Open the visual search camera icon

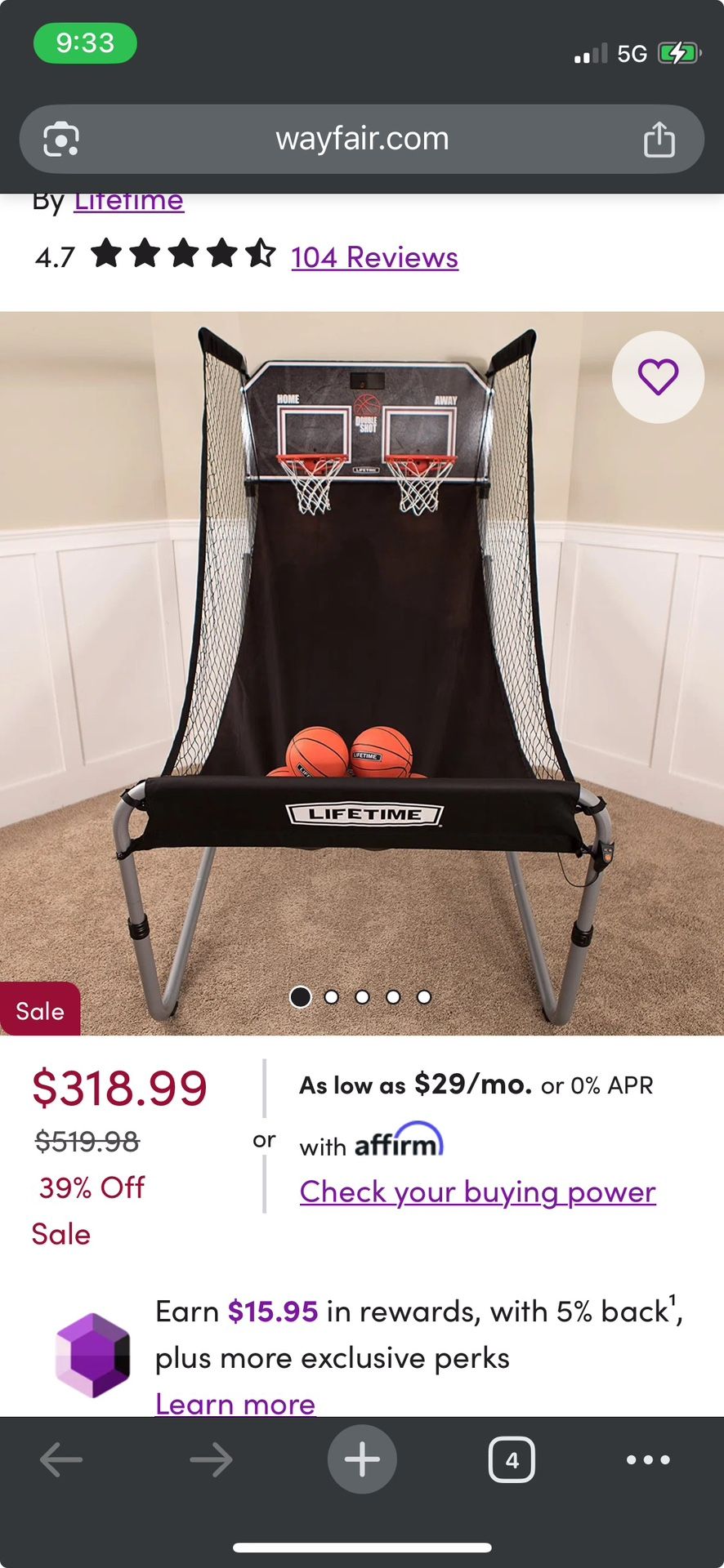click(x=60, y=139)
